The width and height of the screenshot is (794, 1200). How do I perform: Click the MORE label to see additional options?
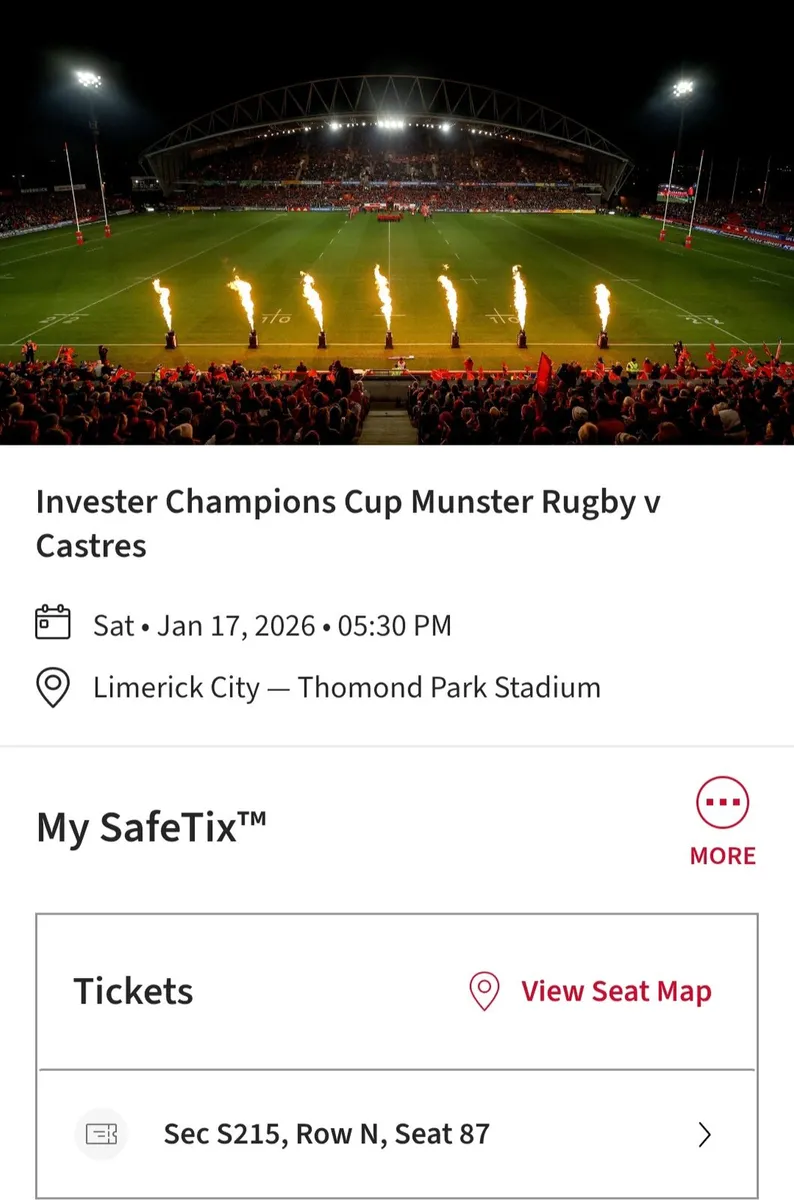click(x=722, y=856)
